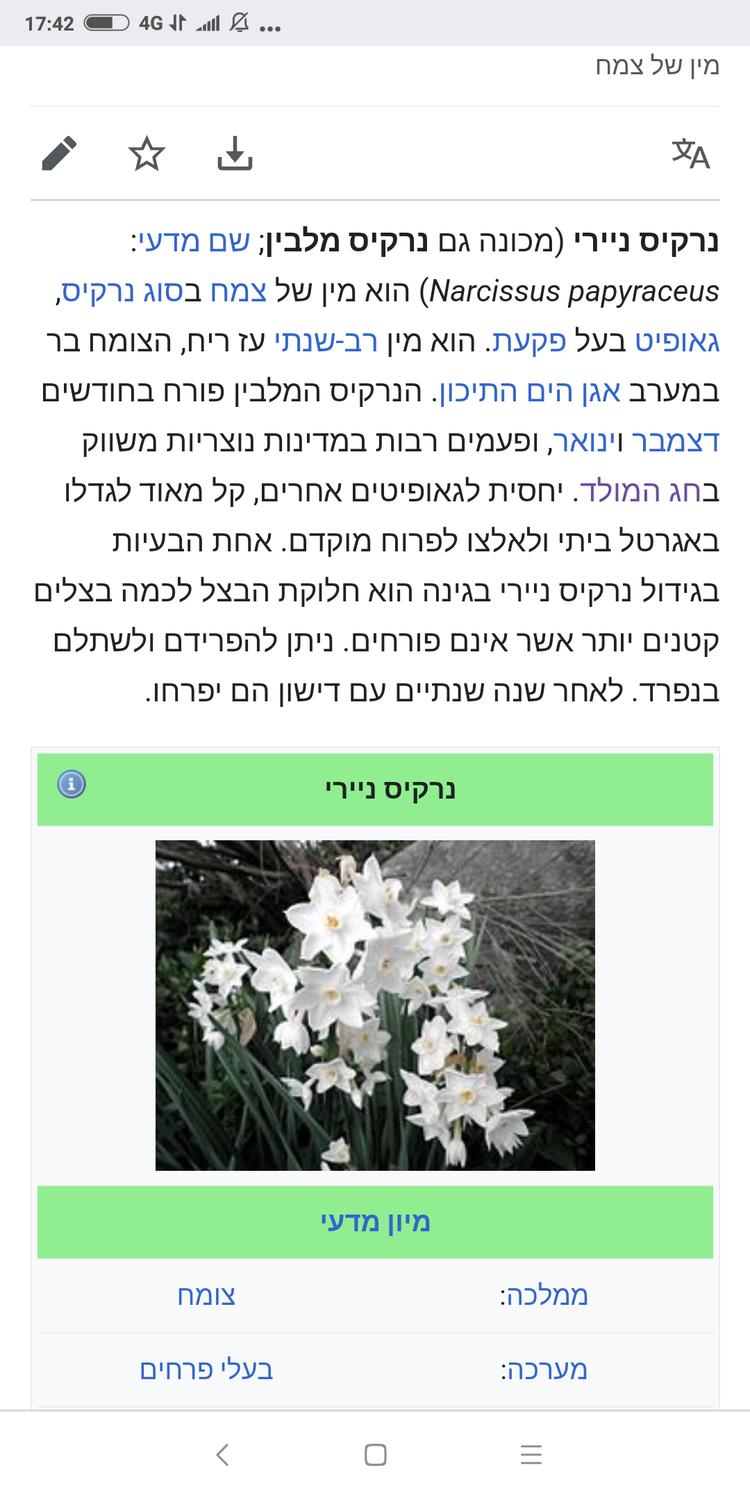Follow the צומח link in the infobox
The width and height of the screenshot is (750, 1500).
click(x=206, y=1296)
